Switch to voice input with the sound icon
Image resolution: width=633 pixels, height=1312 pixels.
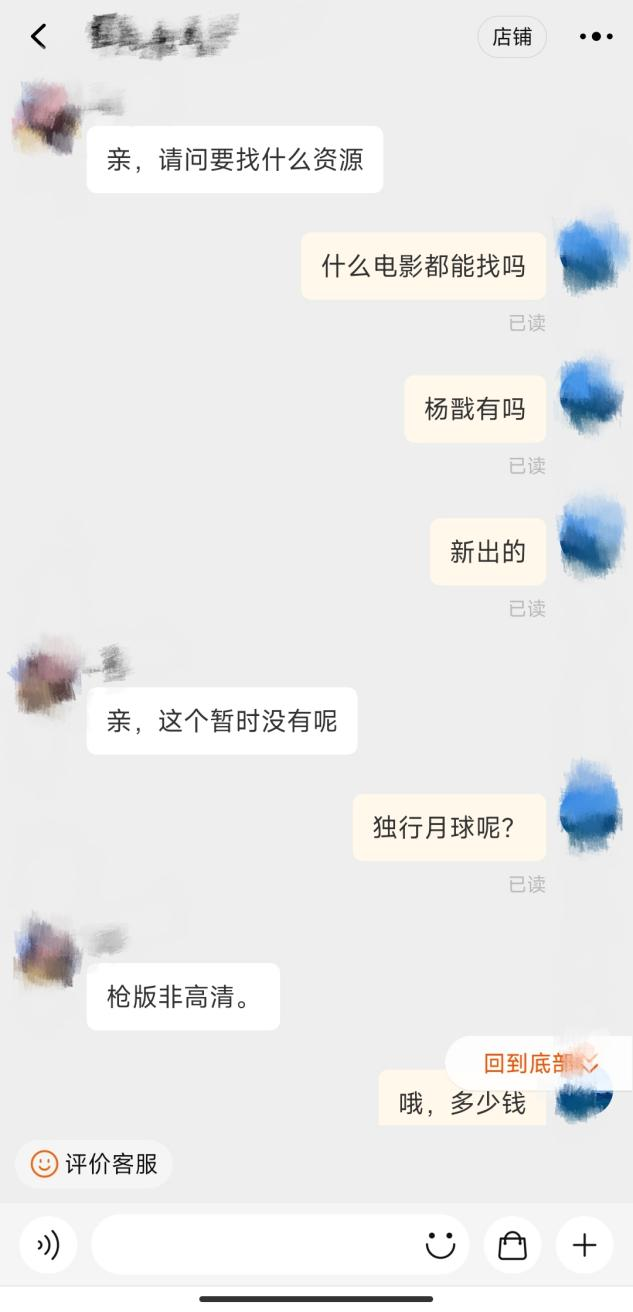[x=48, y=1245]
